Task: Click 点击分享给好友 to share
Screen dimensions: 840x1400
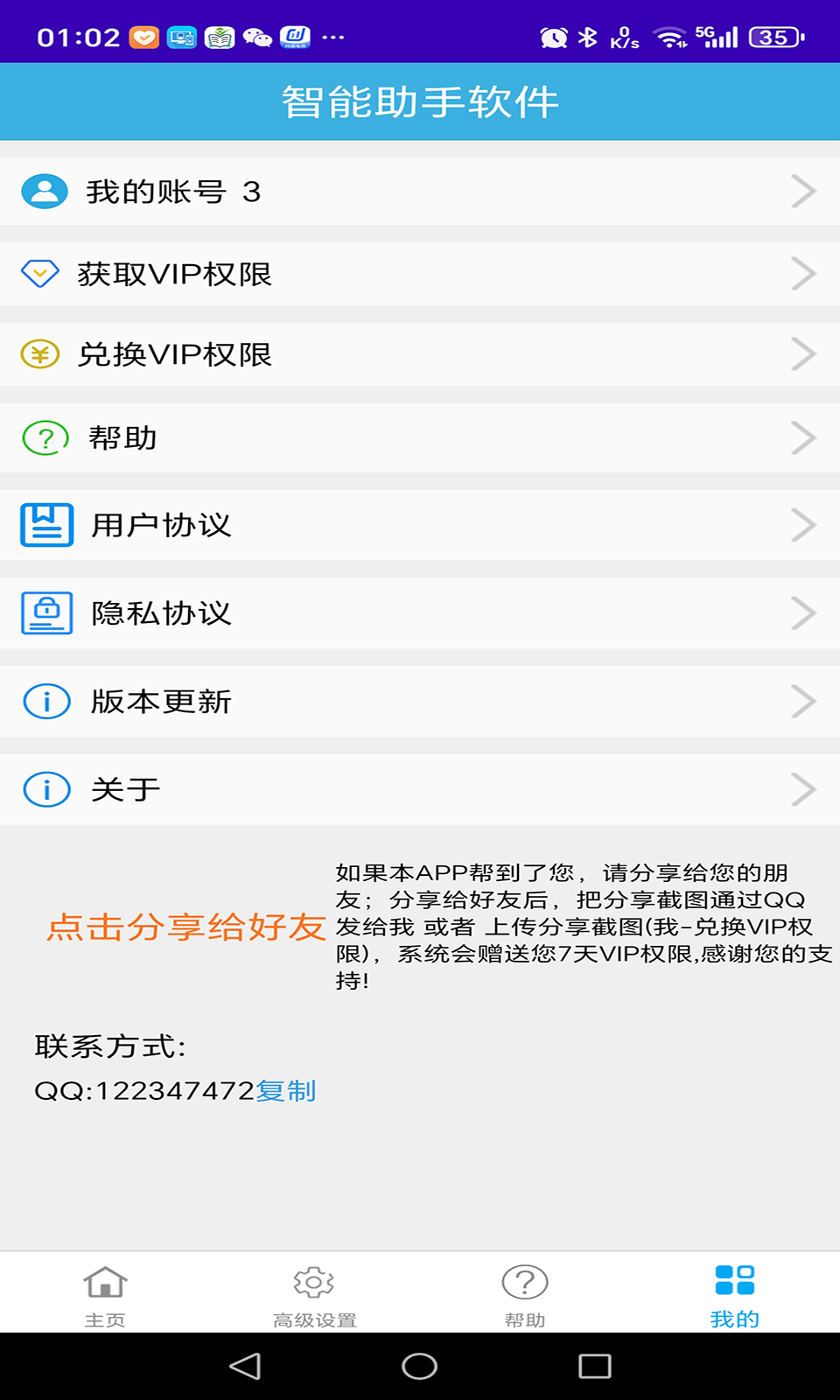Action: coord(185,927)
